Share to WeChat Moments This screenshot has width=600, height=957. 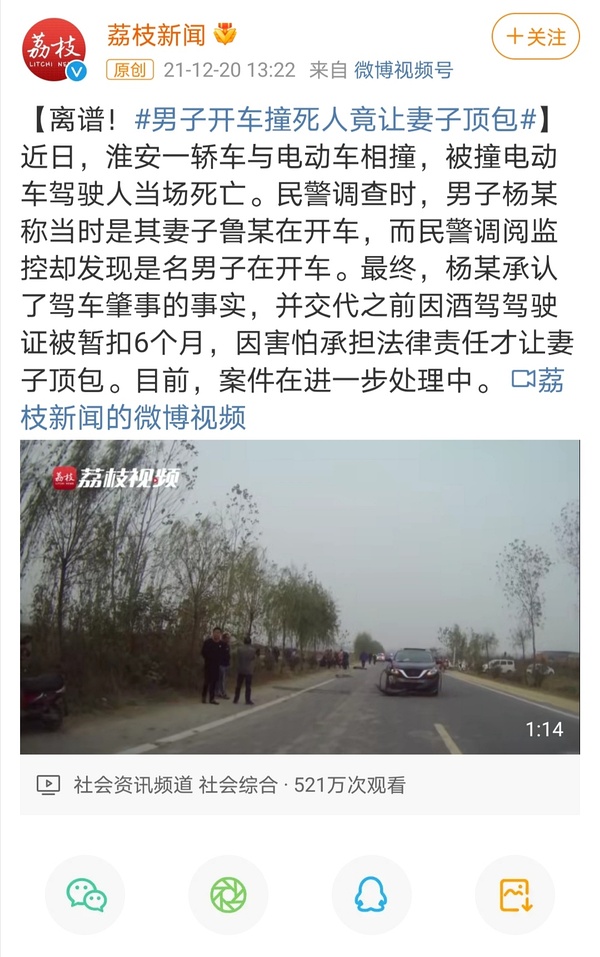[x=228, y=894]
